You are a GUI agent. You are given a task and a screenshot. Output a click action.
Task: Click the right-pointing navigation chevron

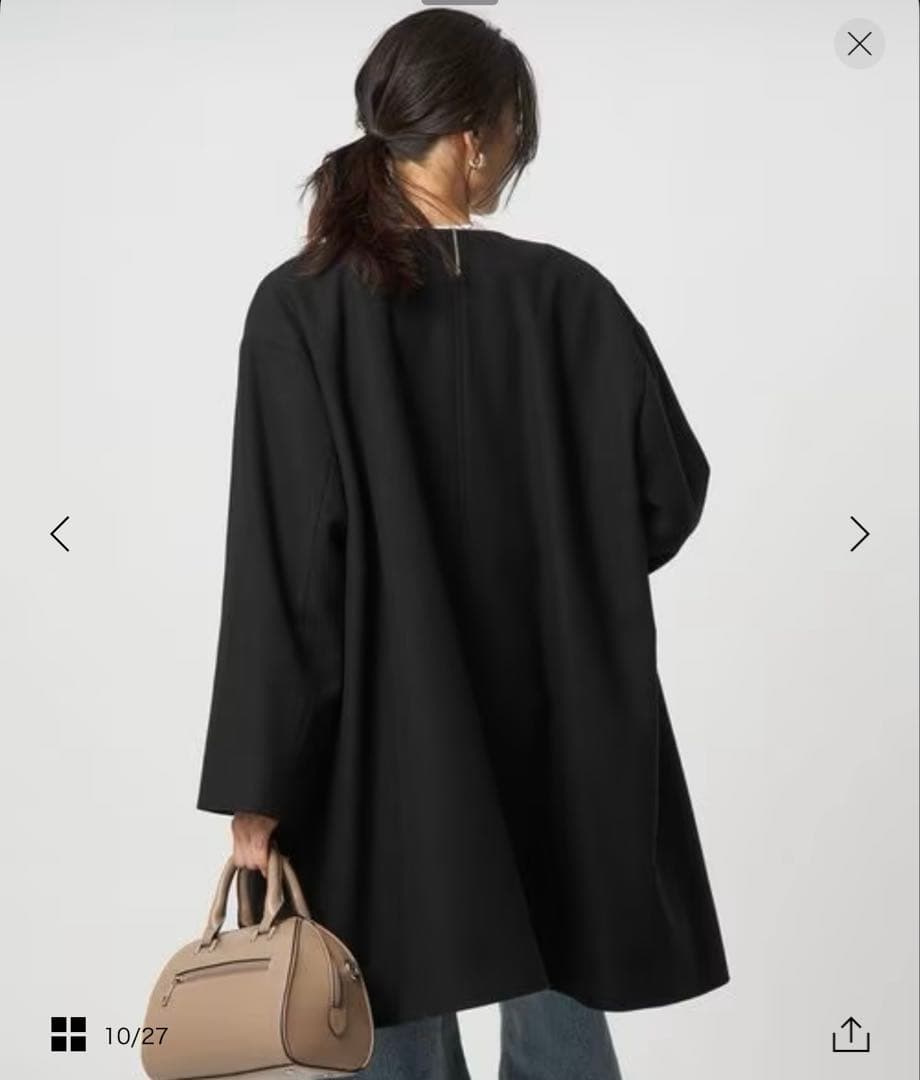[858, 535]
